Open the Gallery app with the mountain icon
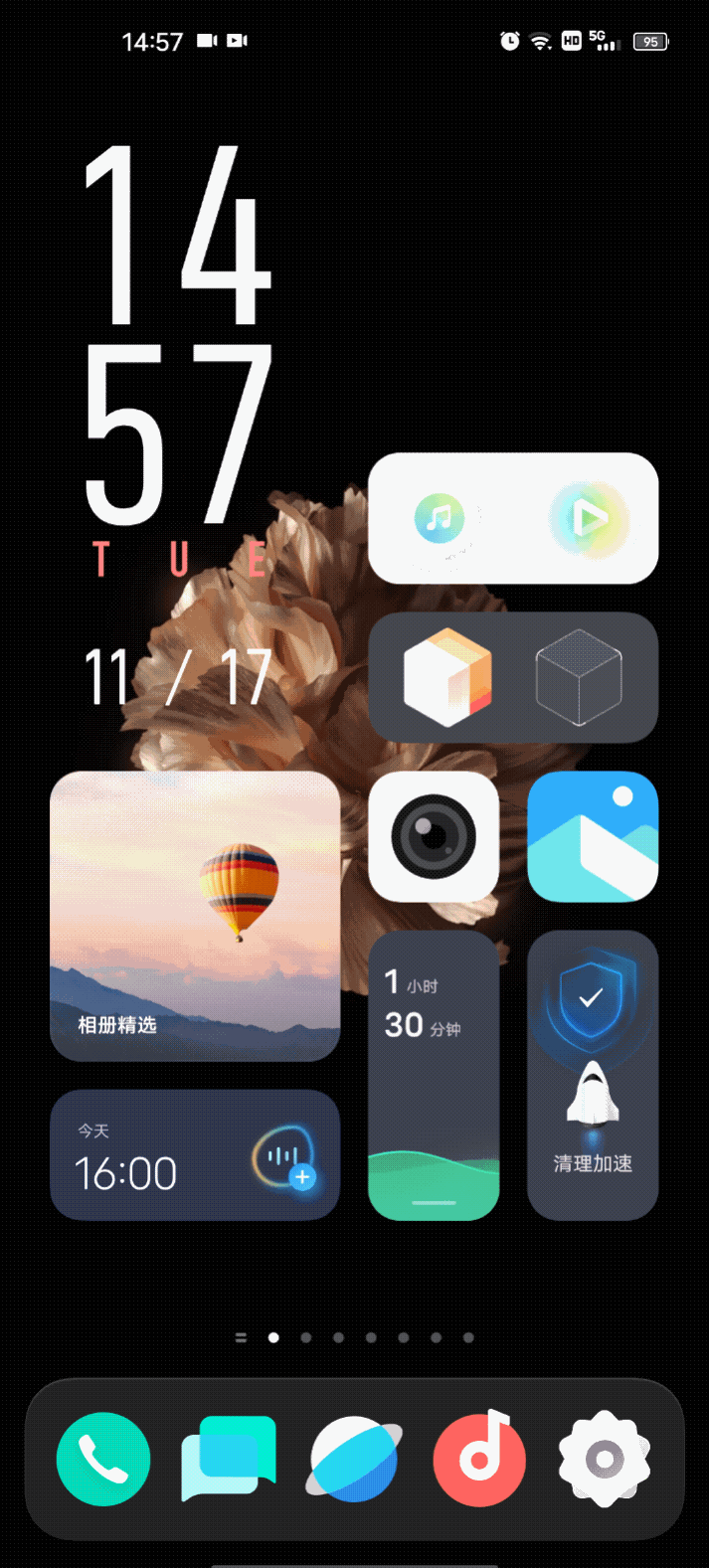The height and width of the screenshot is (1568, 709). tap(593, 836)
